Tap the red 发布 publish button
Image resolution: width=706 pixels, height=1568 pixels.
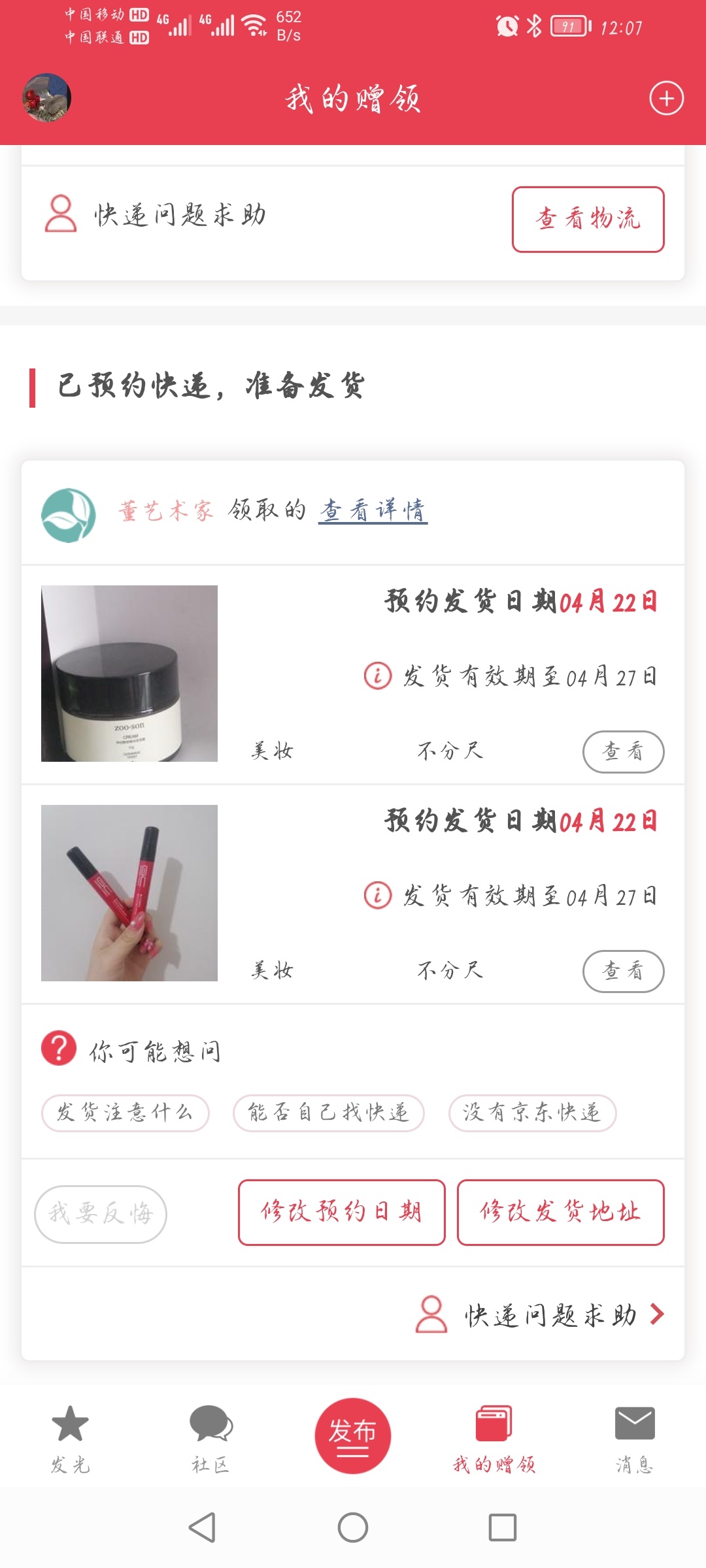click(353, 1435)
